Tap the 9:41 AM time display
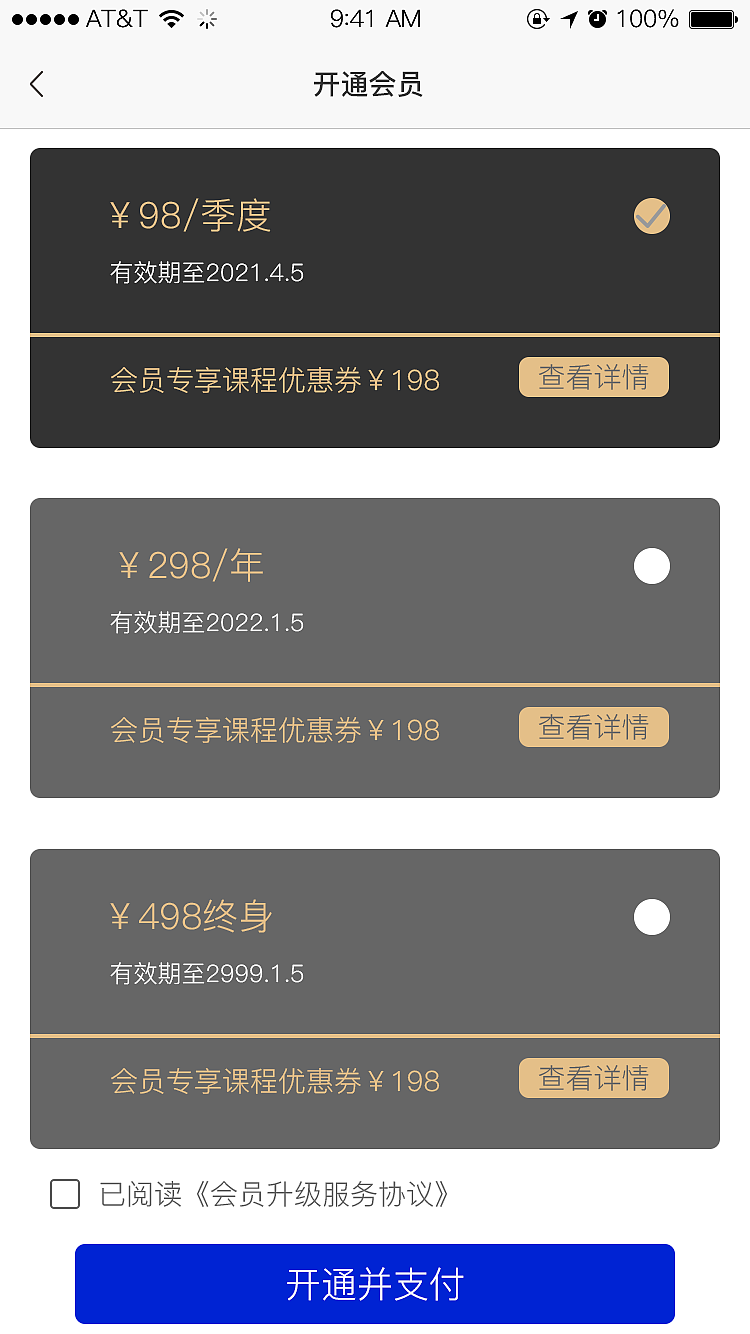This screenshot has width=750, height=1334. tap(375, 17)
